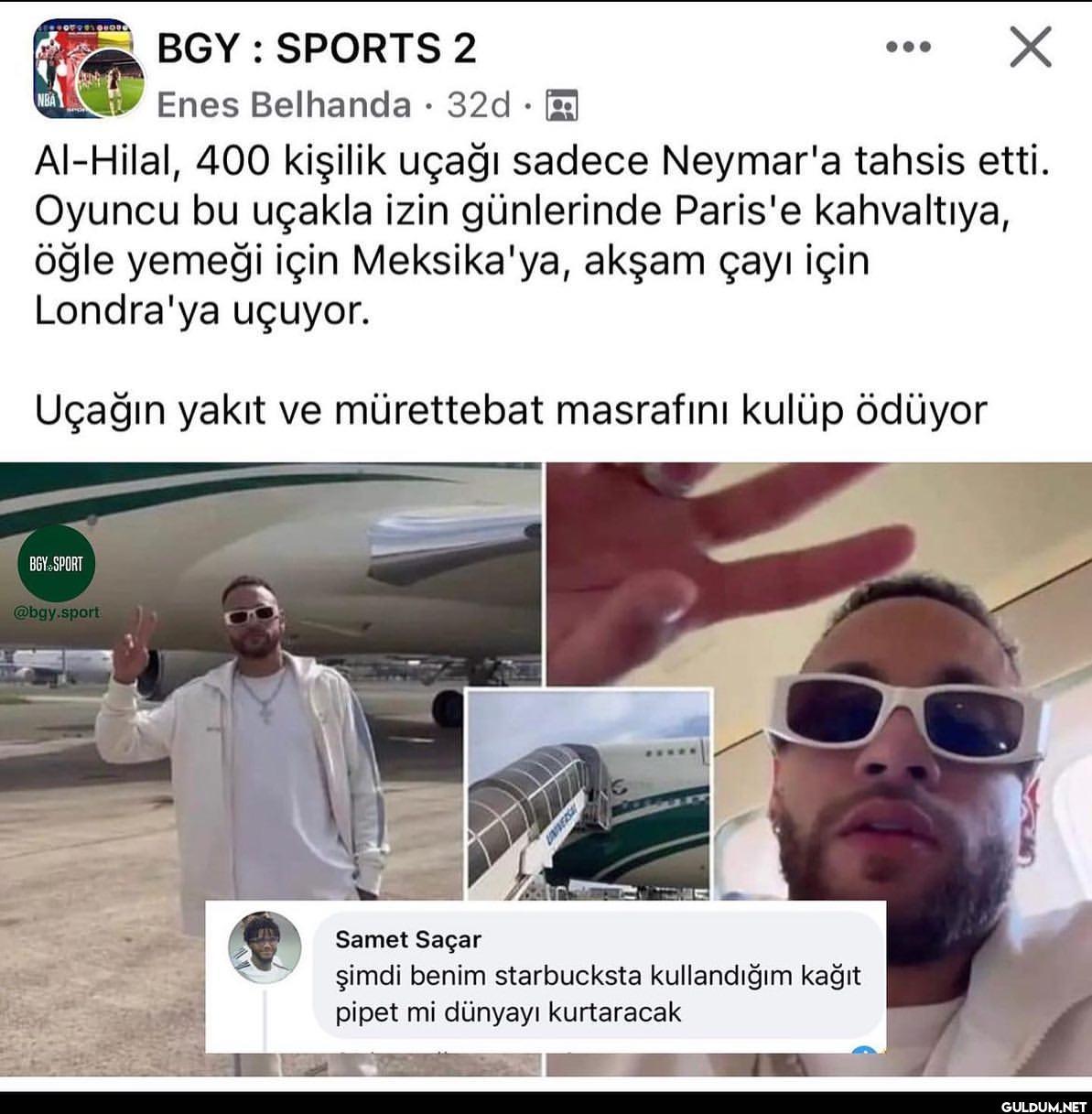Image resolution: width=1092 pixels, height=1114 pixels.
Task: Open the BGY : SPORTS 2 group
Action: pyautogui.click(x=317, y=49)
